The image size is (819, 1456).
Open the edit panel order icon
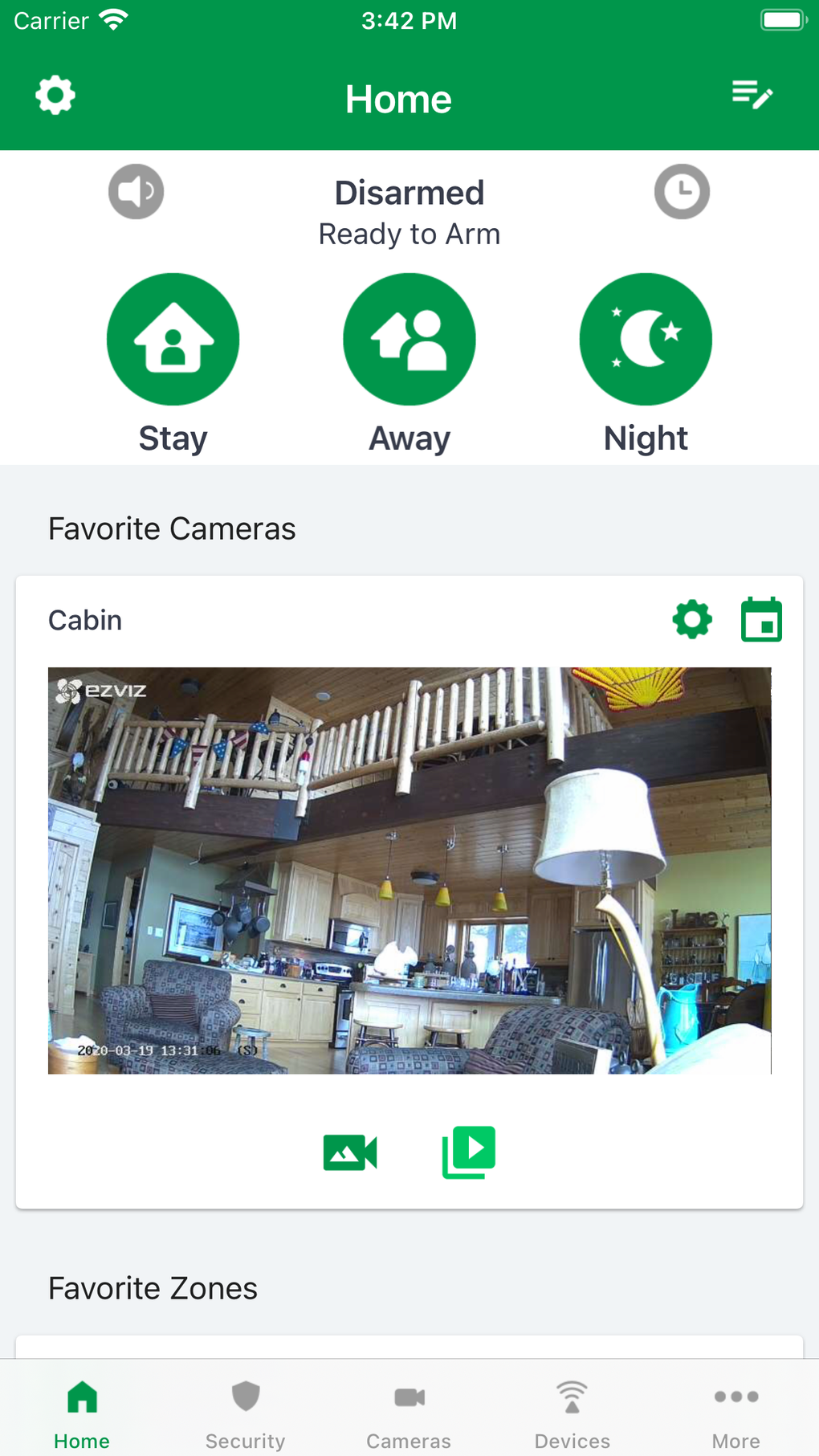pyautogui.click(x=752, y=95)
